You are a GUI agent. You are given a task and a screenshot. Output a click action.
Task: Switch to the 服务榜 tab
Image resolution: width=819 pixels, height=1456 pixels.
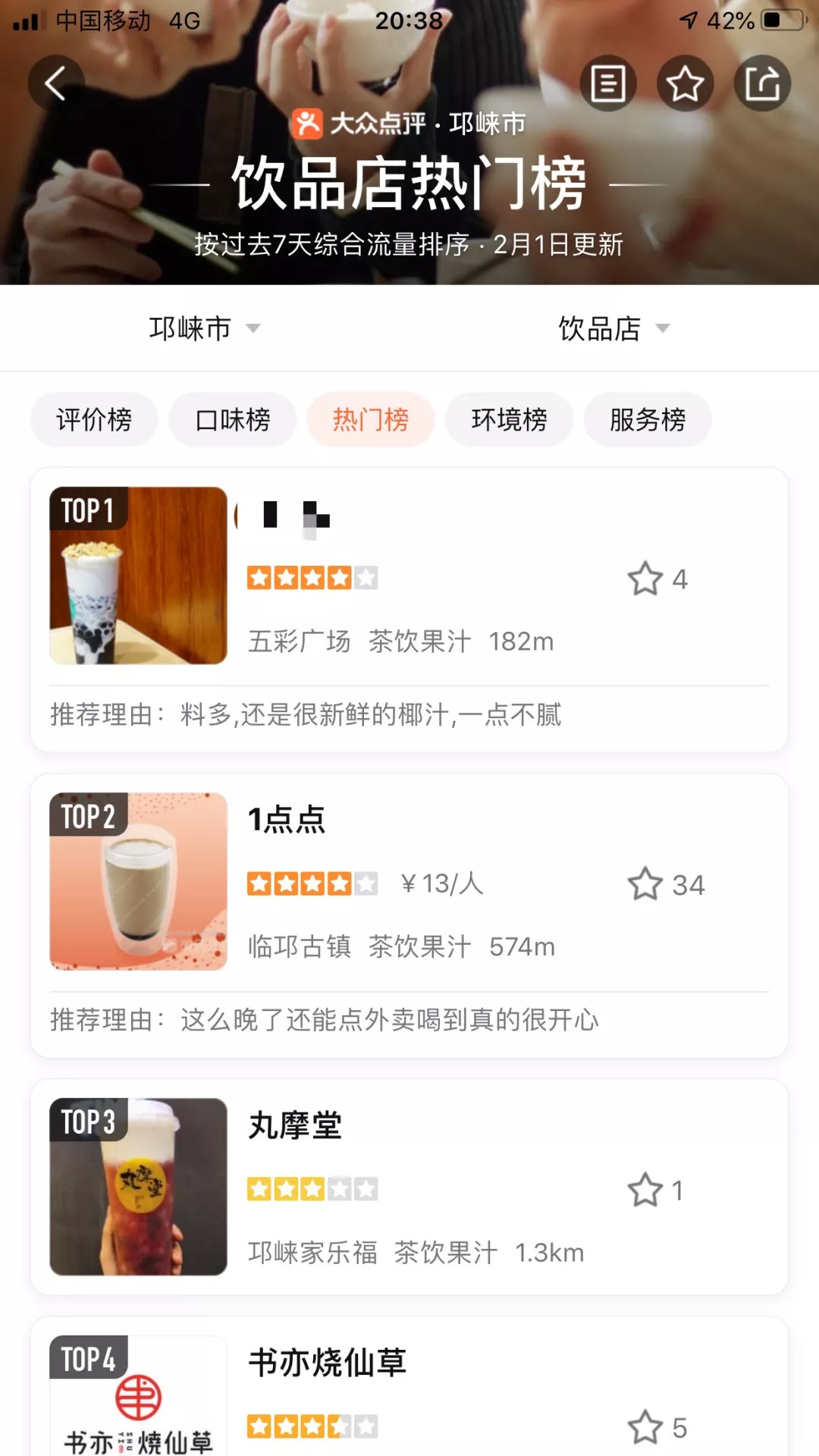click(x=648, y=419)
